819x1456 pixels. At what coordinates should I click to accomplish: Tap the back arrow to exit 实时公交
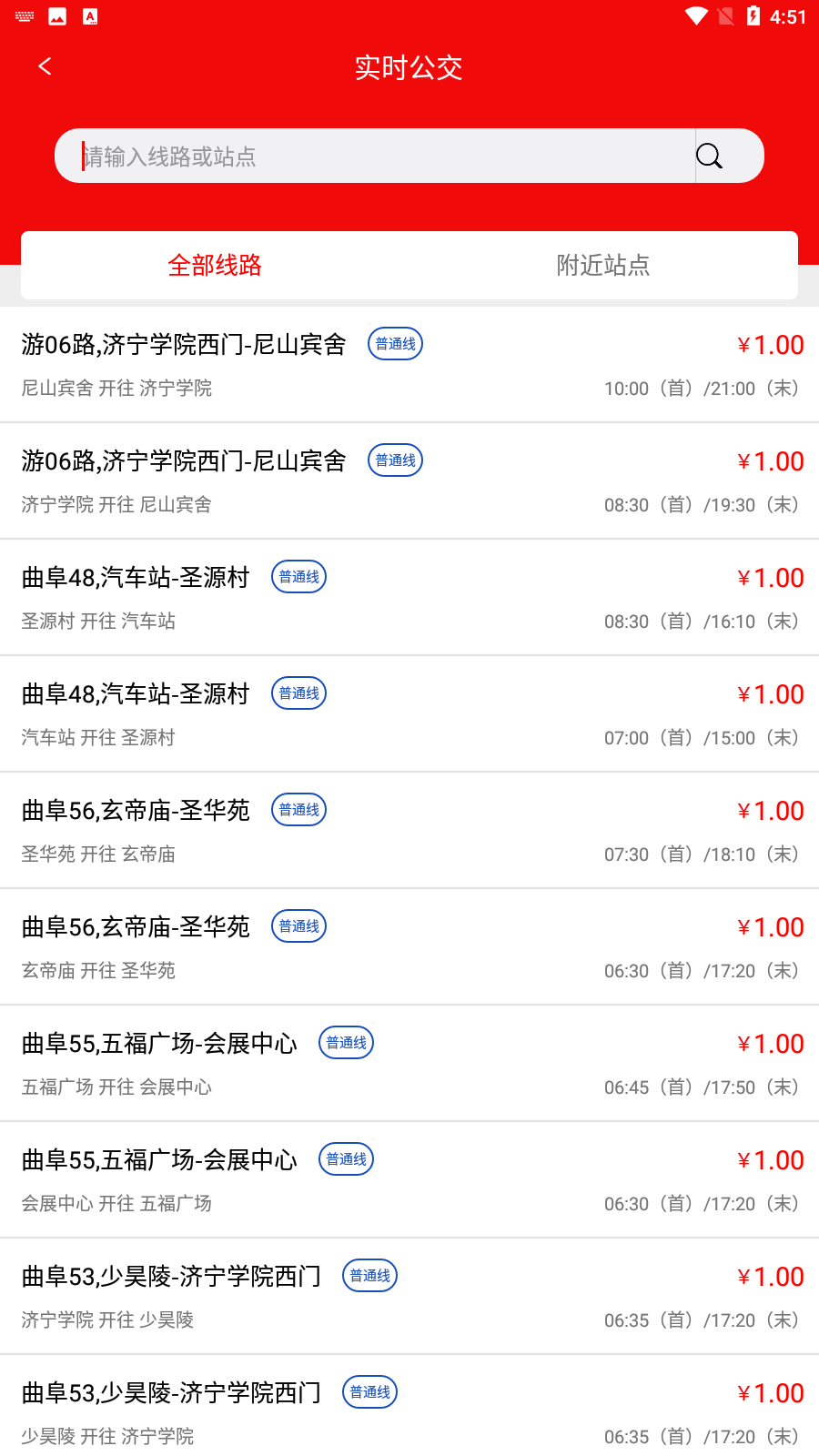[45, 66]
